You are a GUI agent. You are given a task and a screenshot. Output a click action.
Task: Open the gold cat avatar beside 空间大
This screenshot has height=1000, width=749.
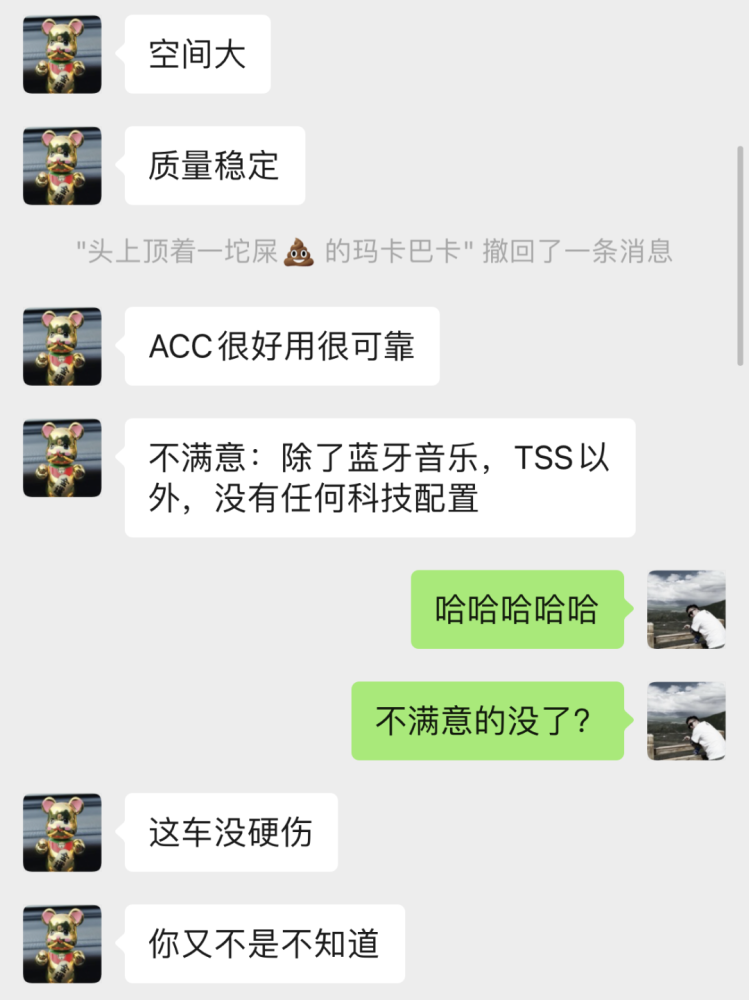click(x=62, y=56)
